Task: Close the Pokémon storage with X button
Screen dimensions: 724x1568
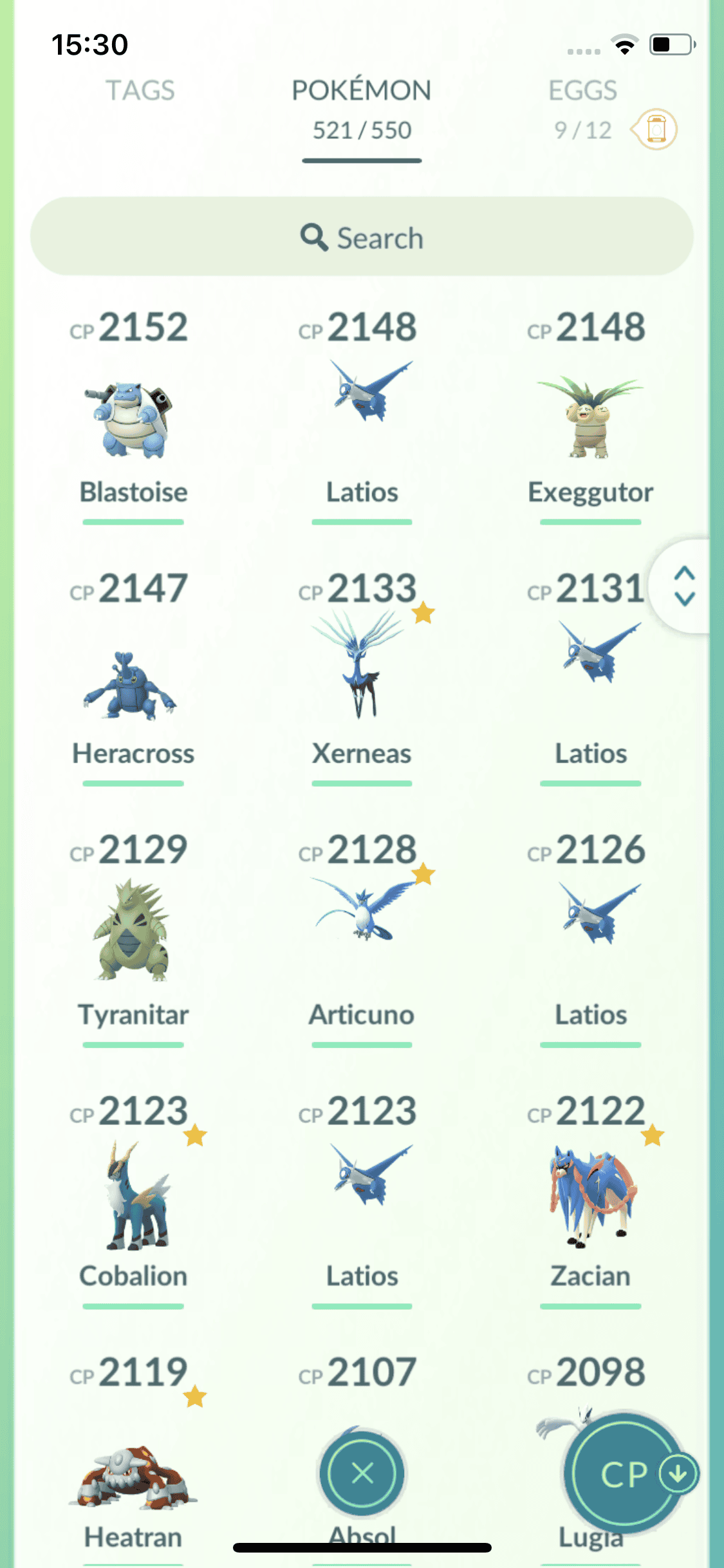Action: 363,1473
